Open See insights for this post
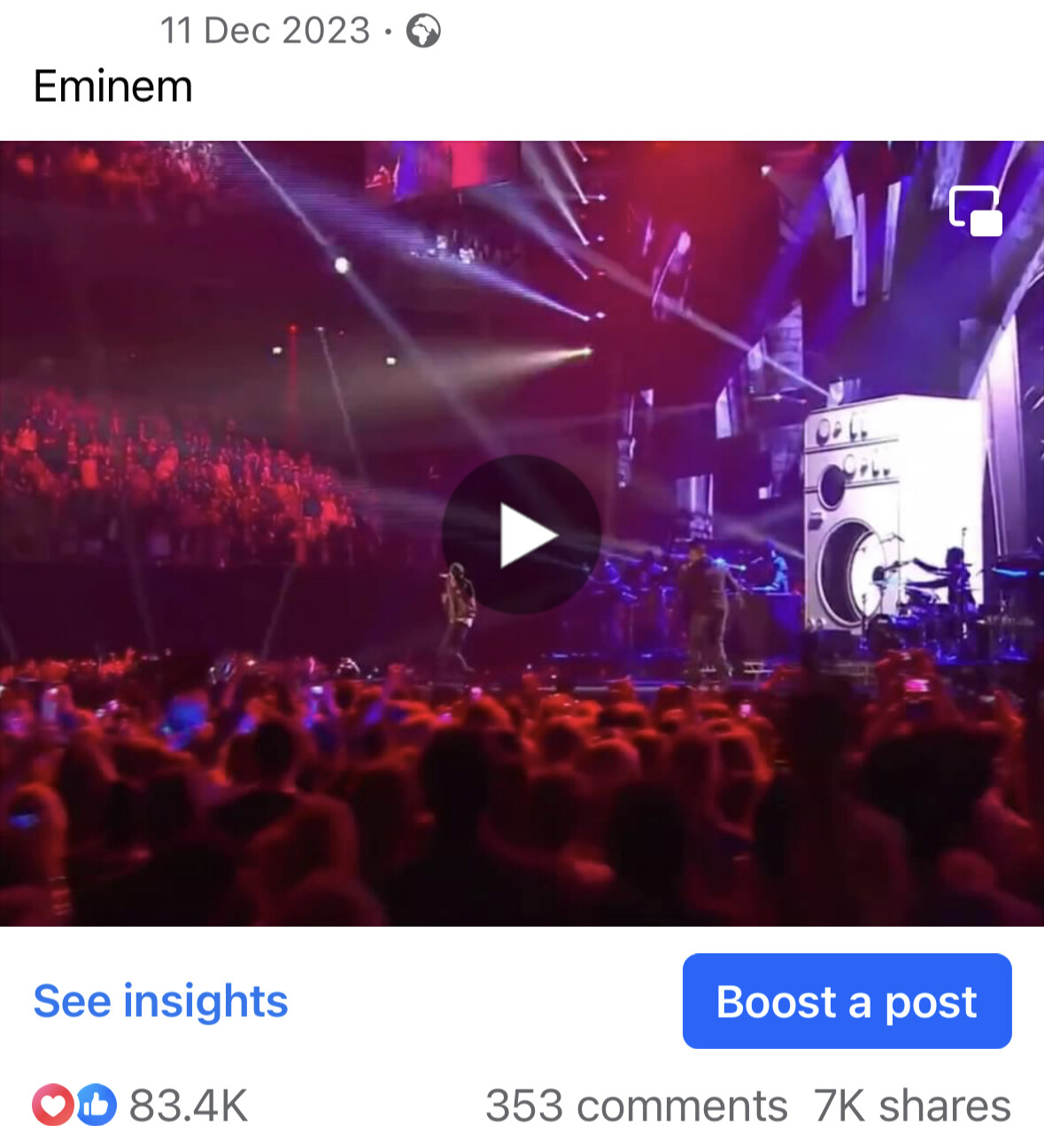 (160, 1001)
